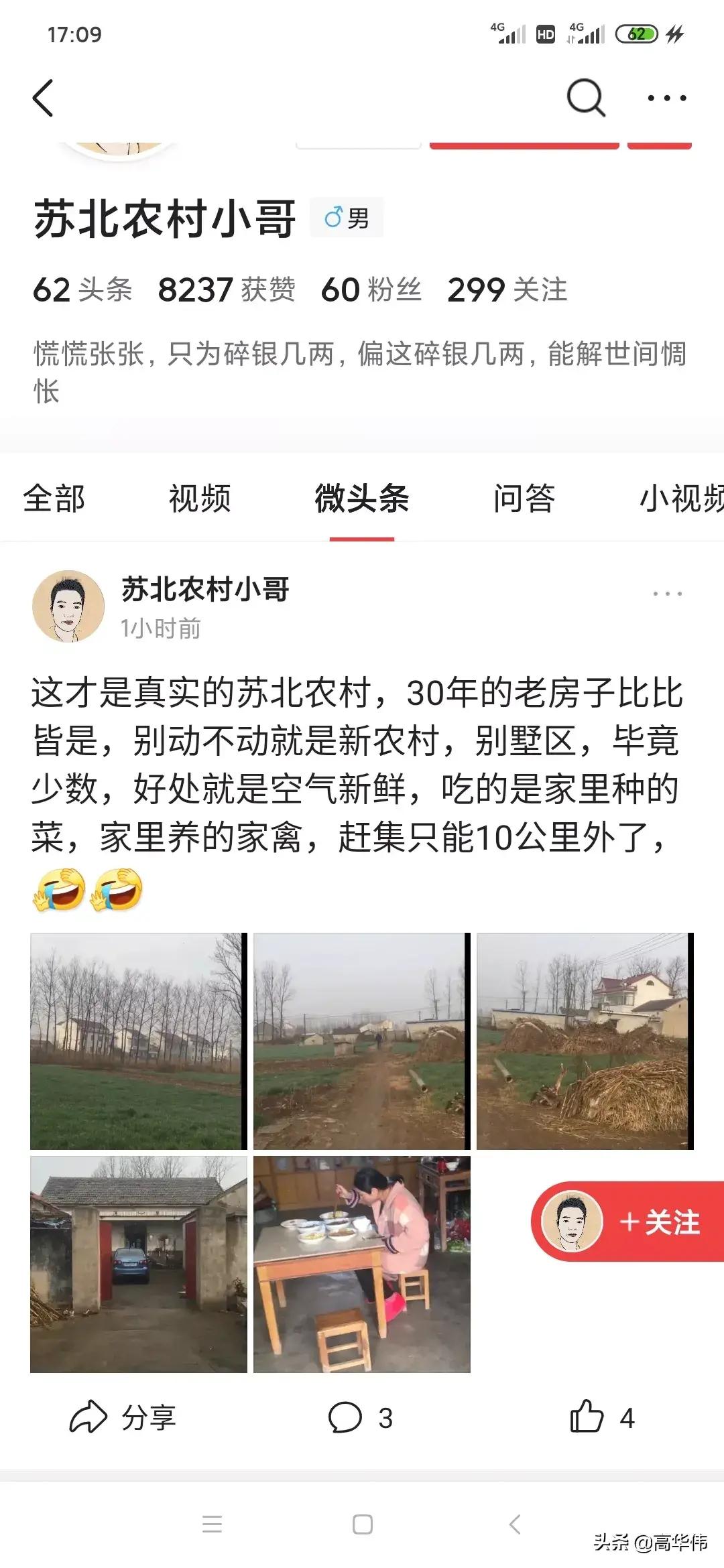The image size is (724, 1568).
Task: Open search on the profile page
Action: click(585, 97)
